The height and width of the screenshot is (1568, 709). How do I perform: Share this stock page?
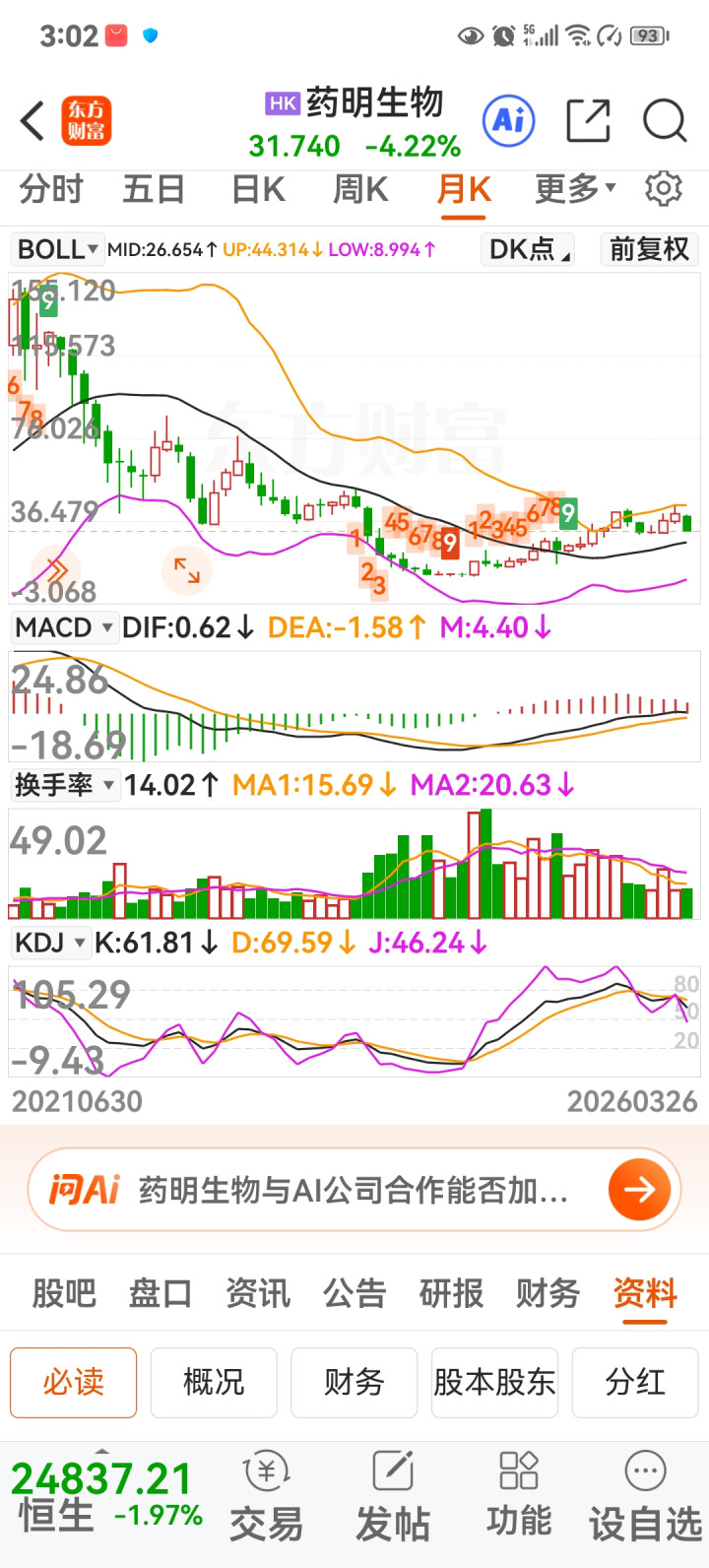click(588, 122)
